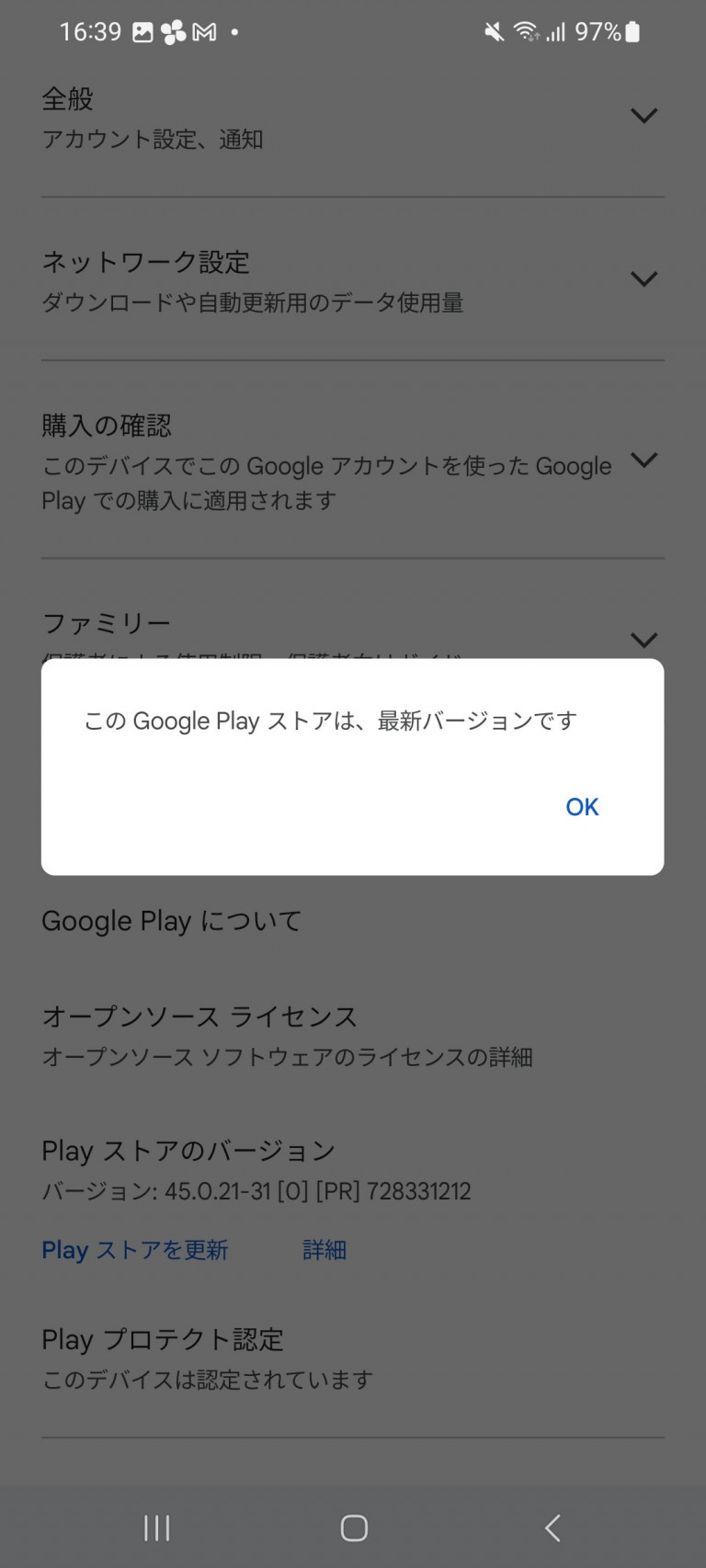Go back with system back button

[552, 1528]
